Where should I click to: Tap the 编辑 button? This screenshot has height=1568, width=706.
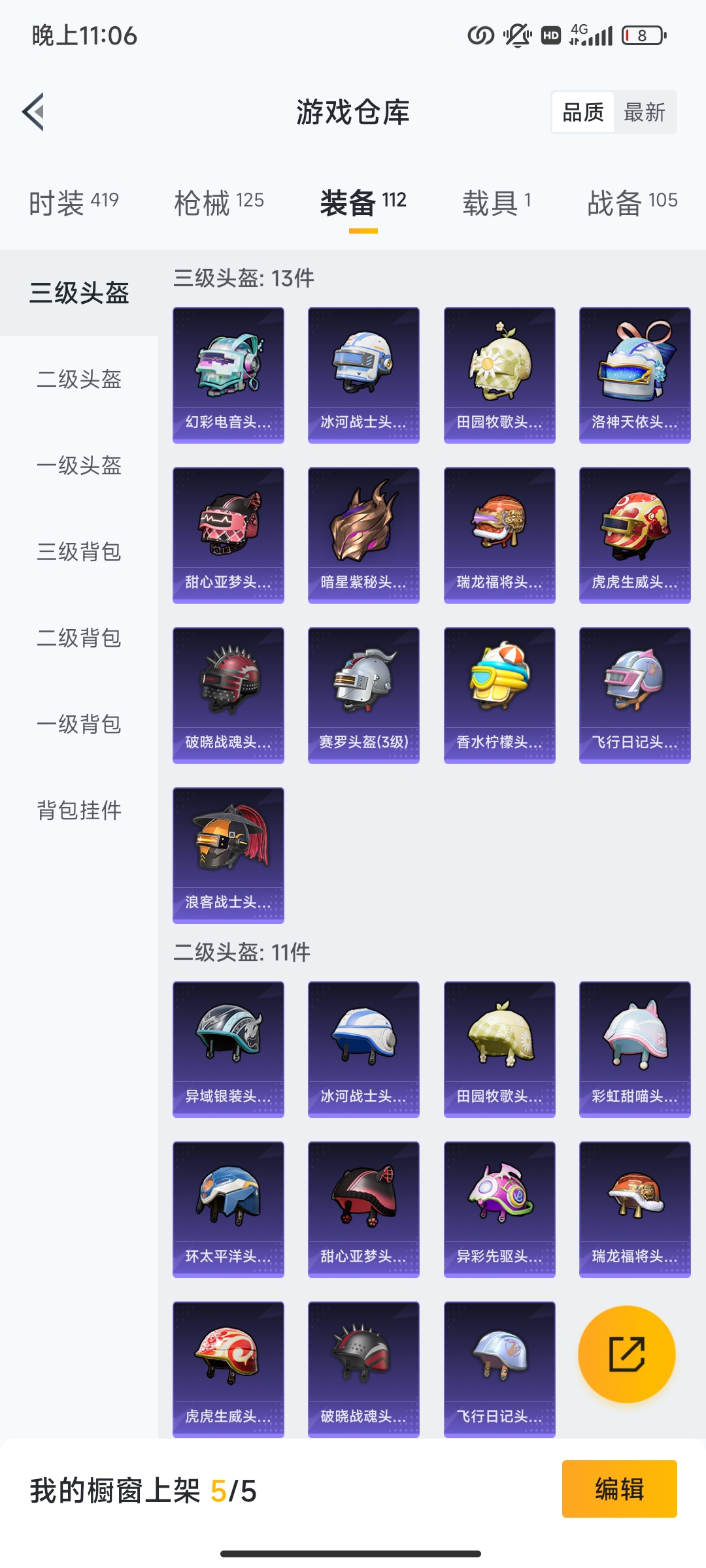pos(619,1489)
